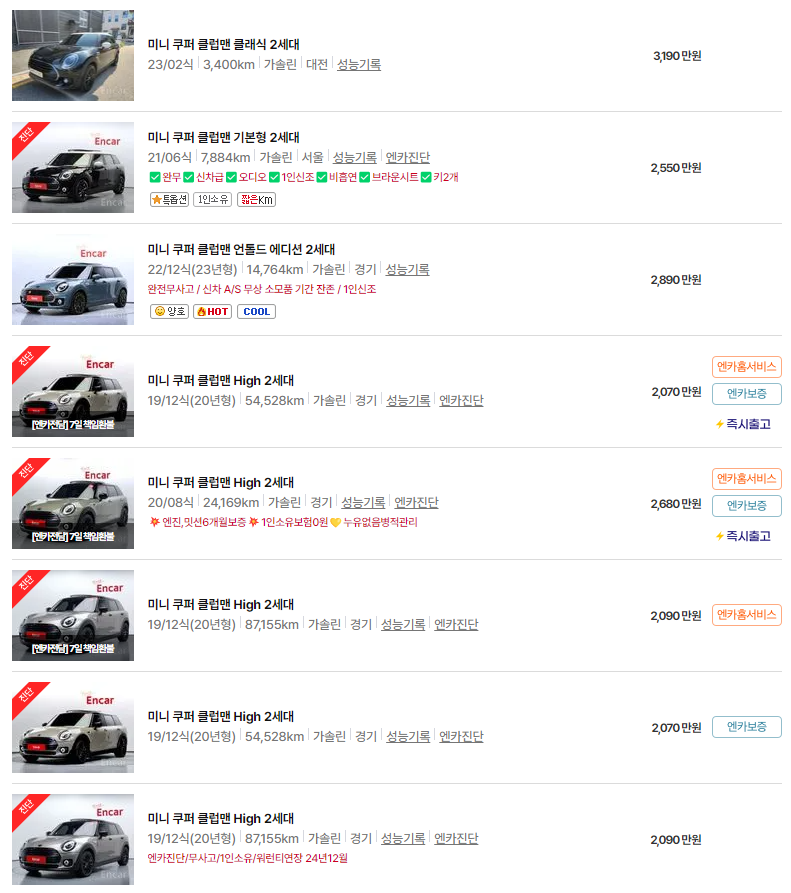View 성능기록 for the 20/08식 High car

(x=363, y=503)
